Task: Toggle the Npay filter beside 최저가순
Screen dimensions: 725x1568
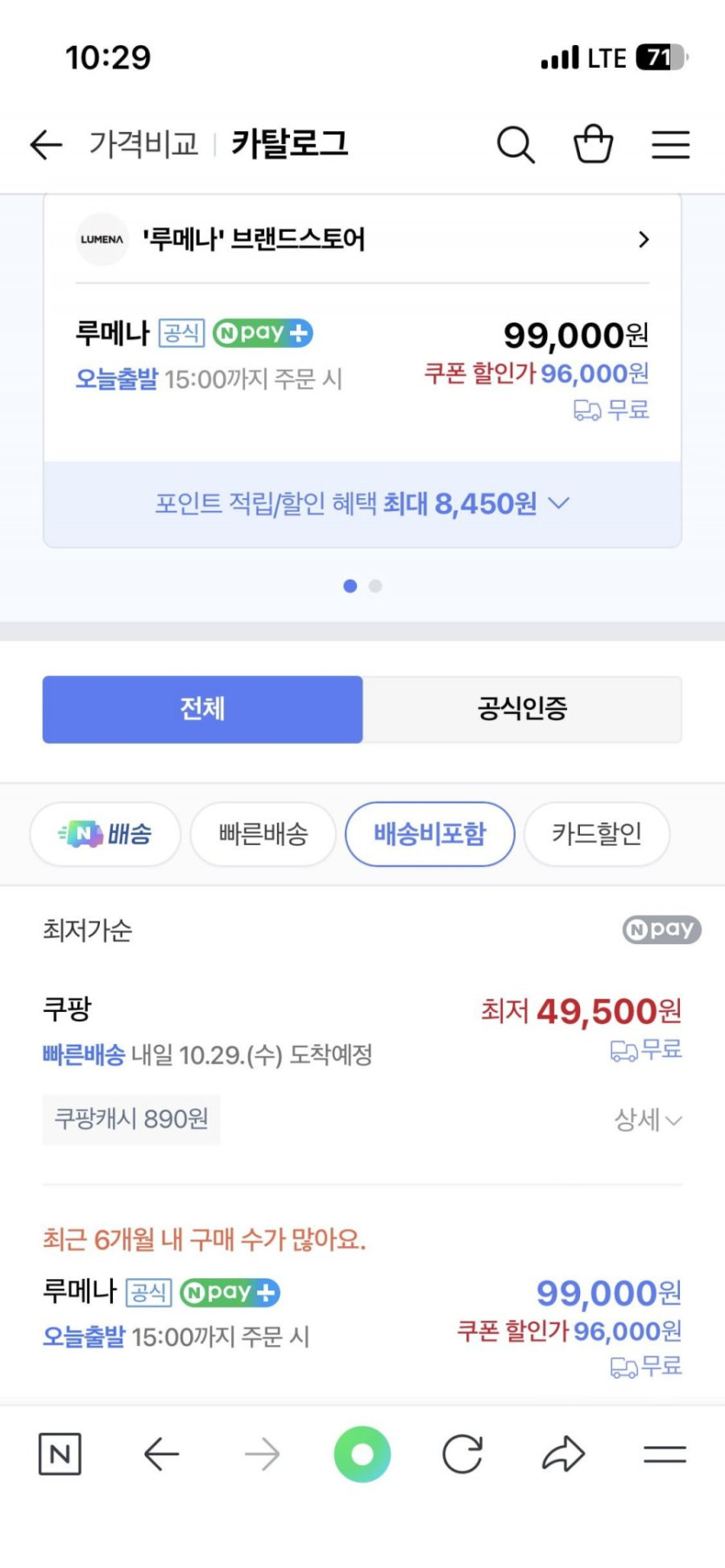Action: (661, 929)
